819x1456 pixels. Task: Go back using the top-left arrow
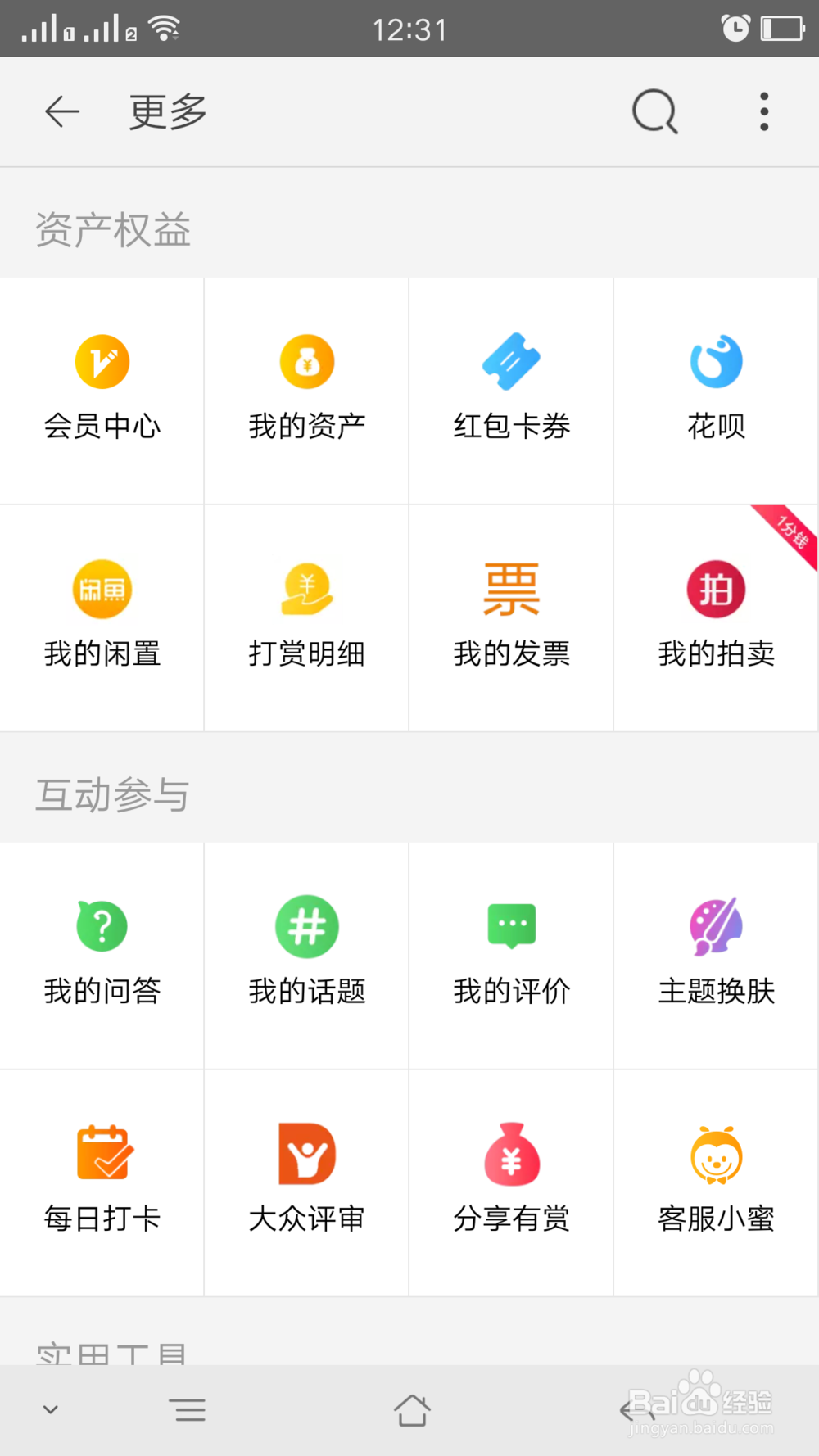coord(62,111)
